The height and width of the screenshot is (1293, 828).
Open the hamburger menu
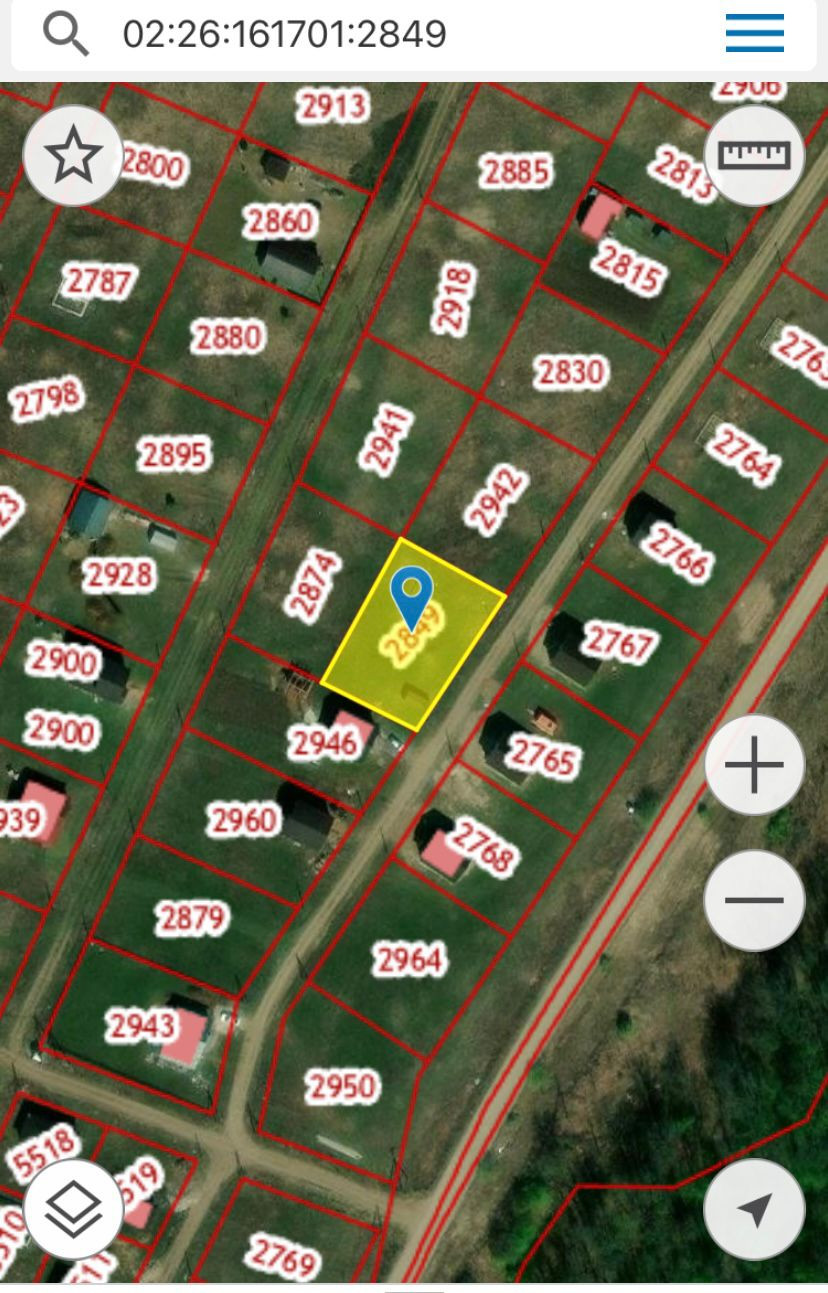[x=754, y=34]
